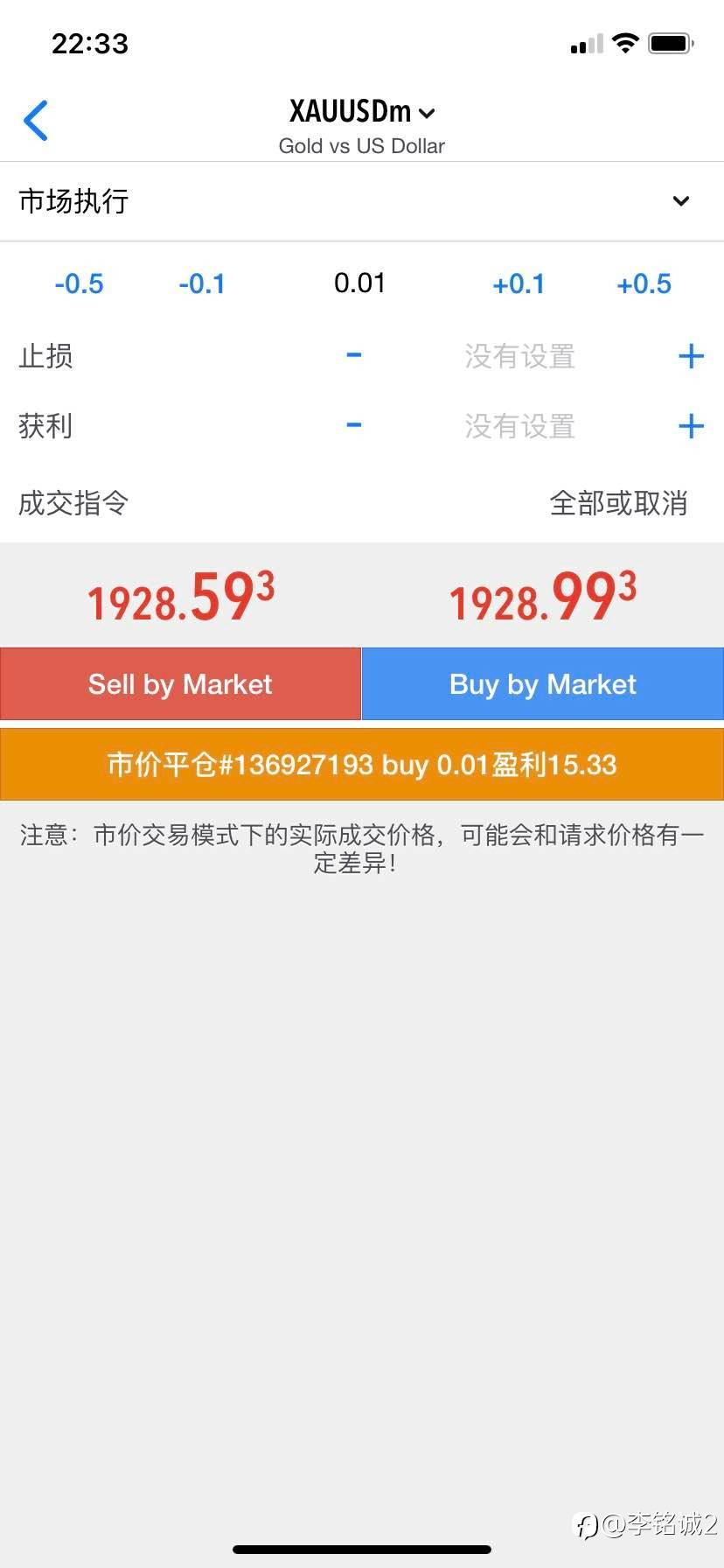
Task: Open the XAUUSDm symbol selector
Action: coord(362,112)
